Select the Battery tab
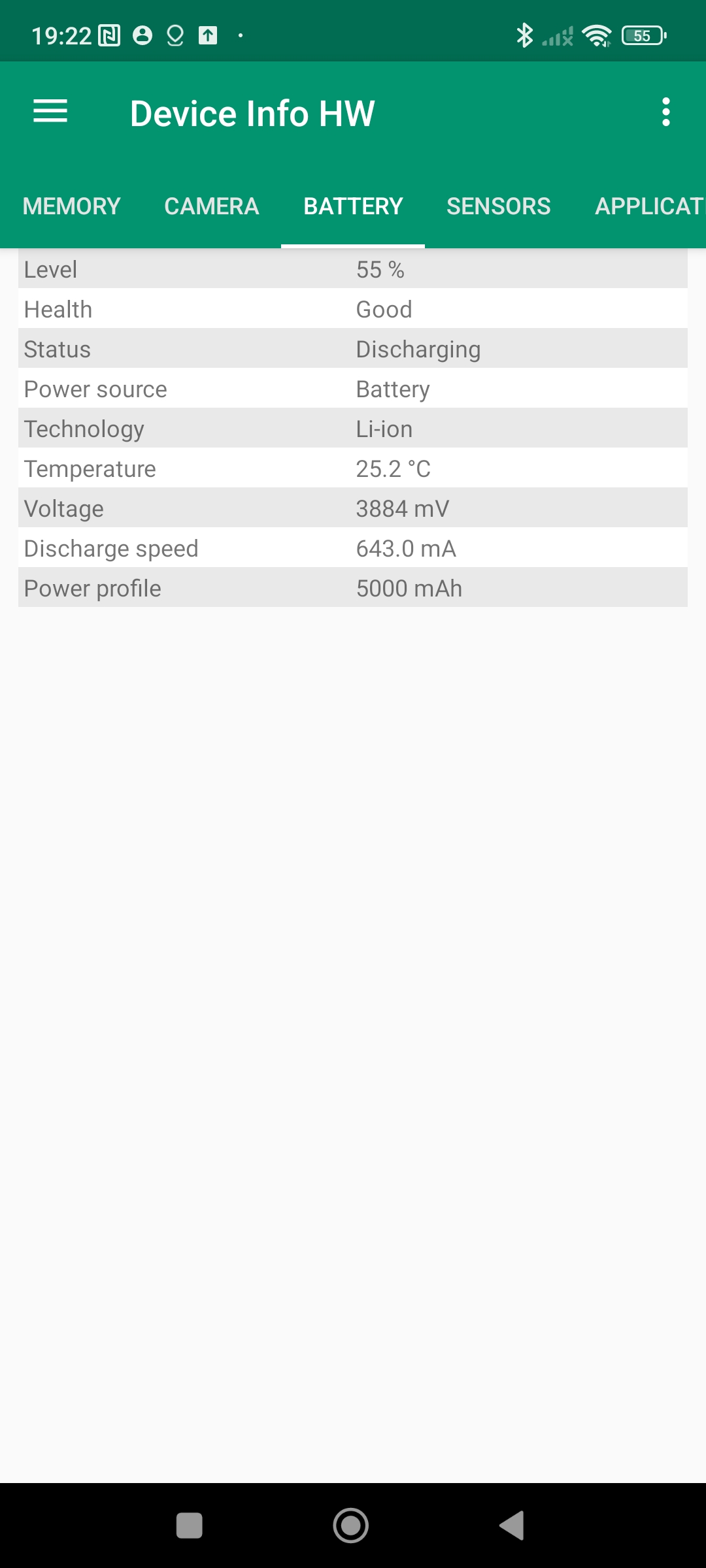Screen dimensions: 706x1568 (353, 206)
